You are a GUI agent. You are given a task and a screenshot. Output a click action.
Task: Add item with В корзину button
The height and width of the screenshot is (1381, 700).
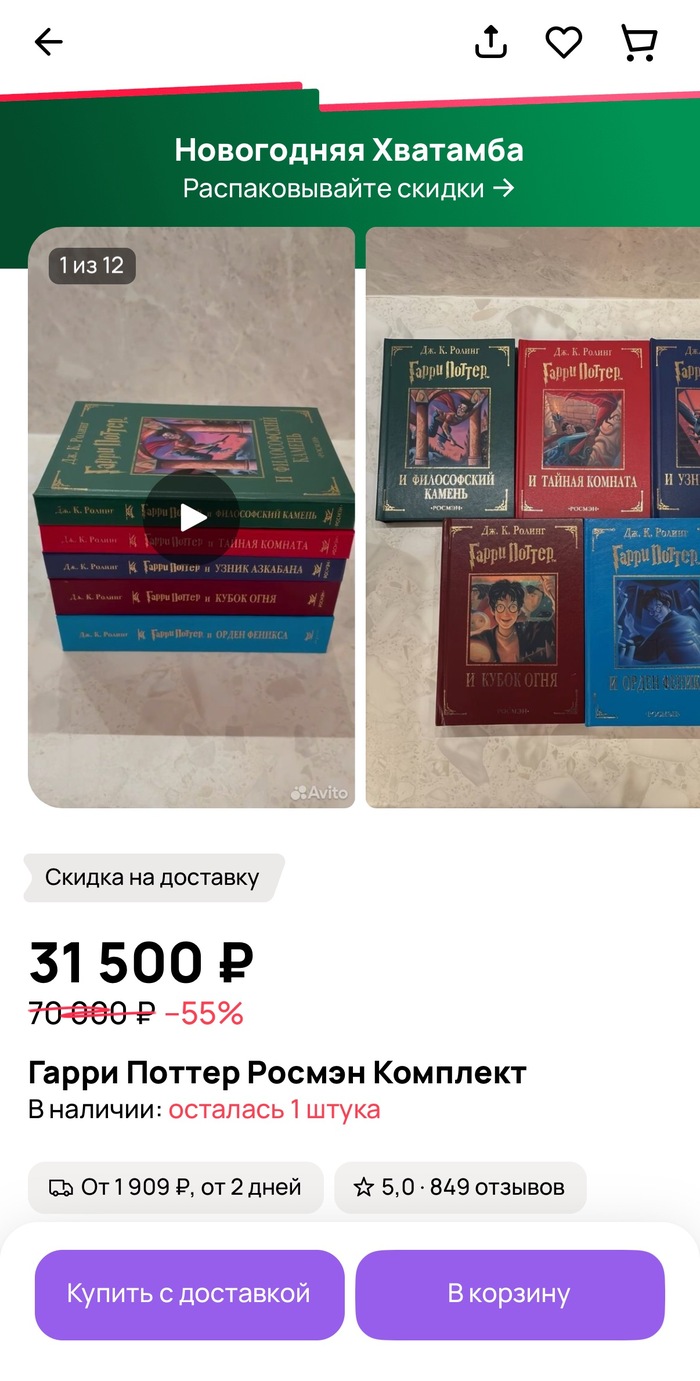point(509,1294)
